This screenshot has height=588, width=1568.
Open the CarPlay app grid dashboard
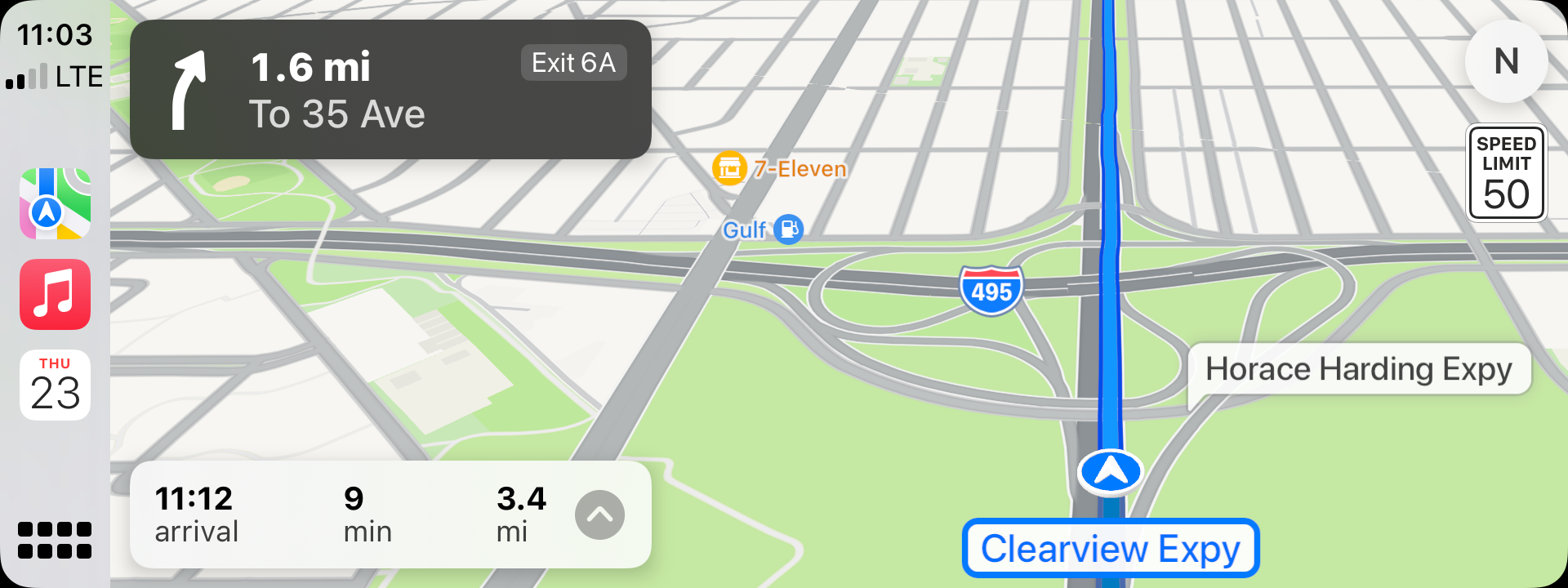click(55, 540)
